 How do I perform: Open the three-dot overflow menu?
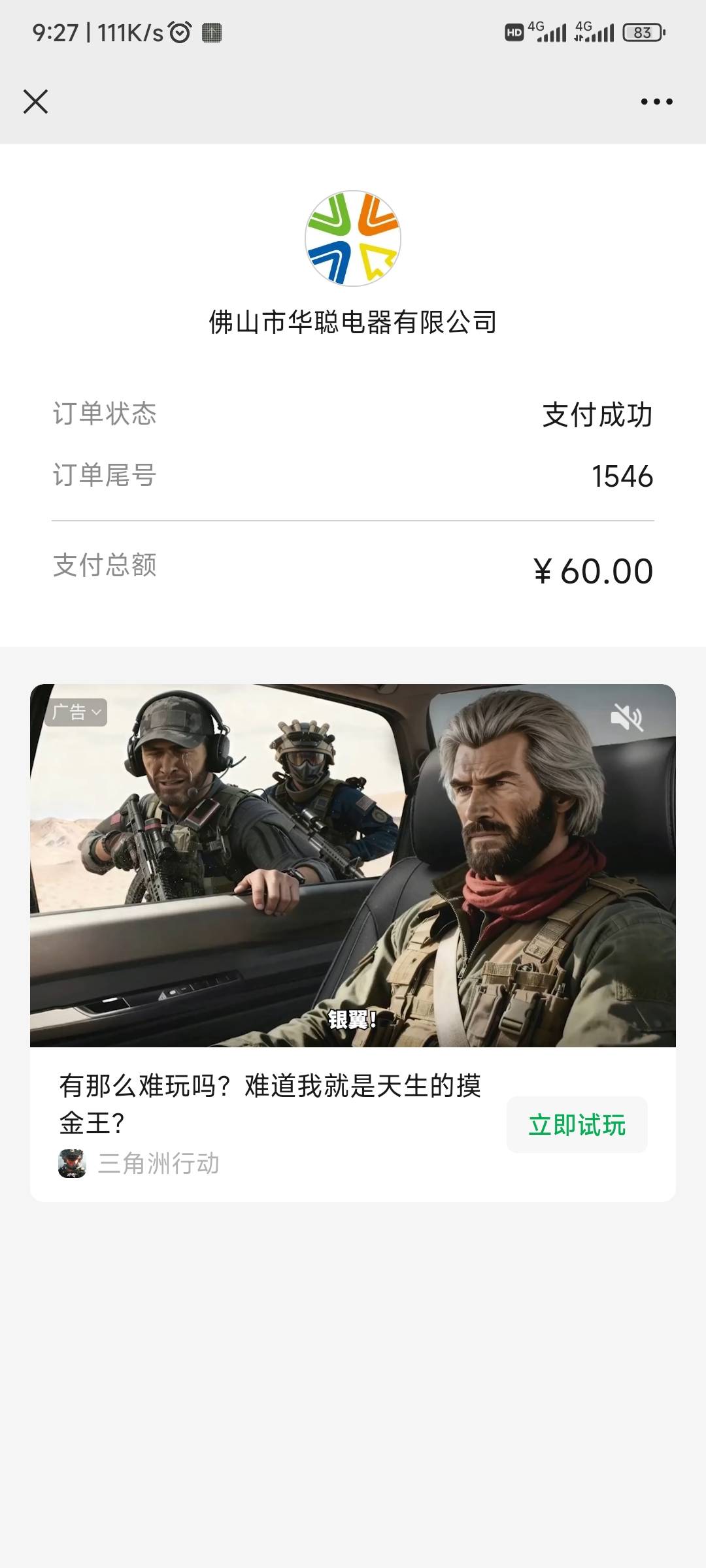pyautogui.click(x=656, y=102)
